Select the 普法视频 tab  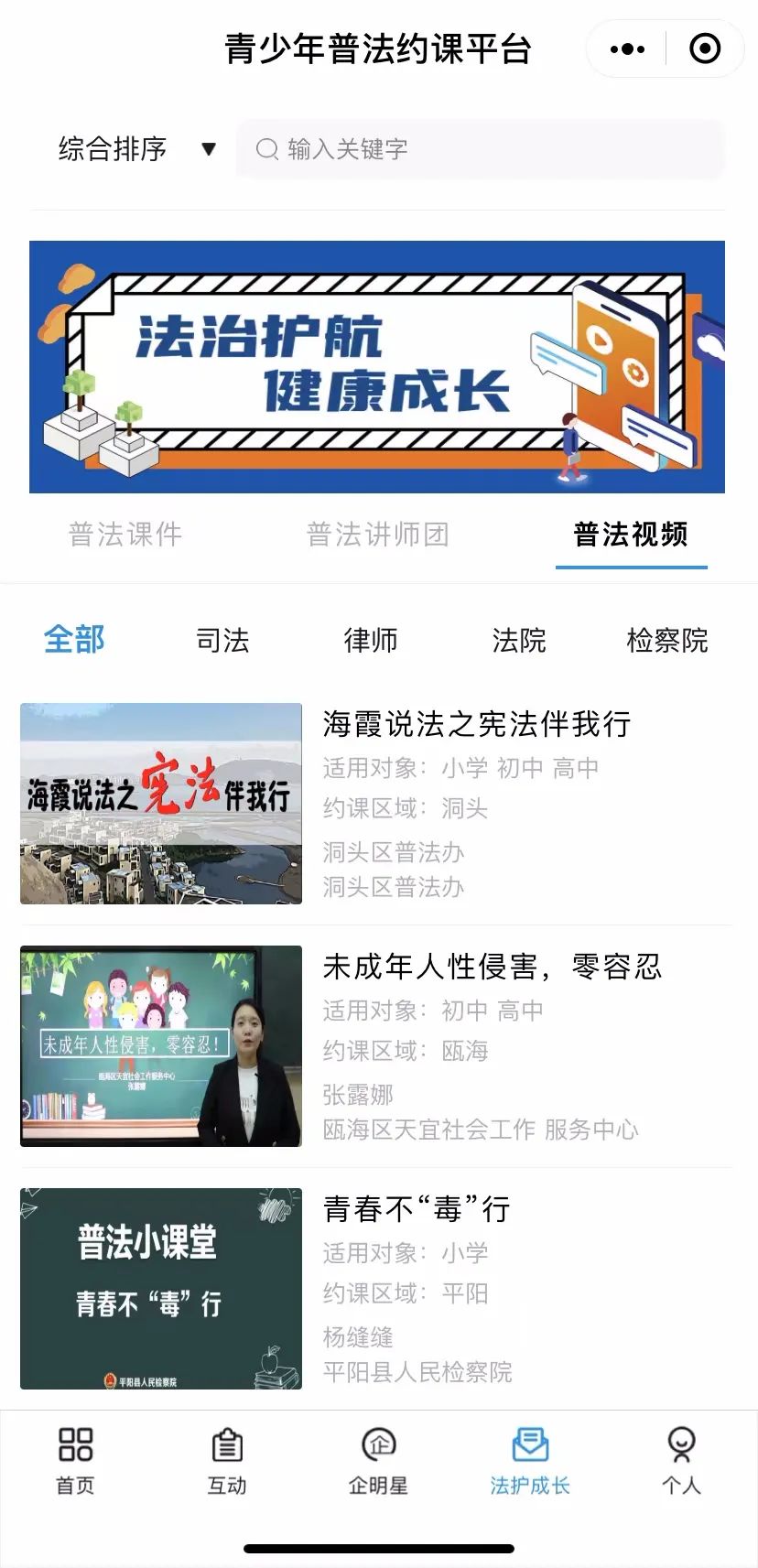631,535
